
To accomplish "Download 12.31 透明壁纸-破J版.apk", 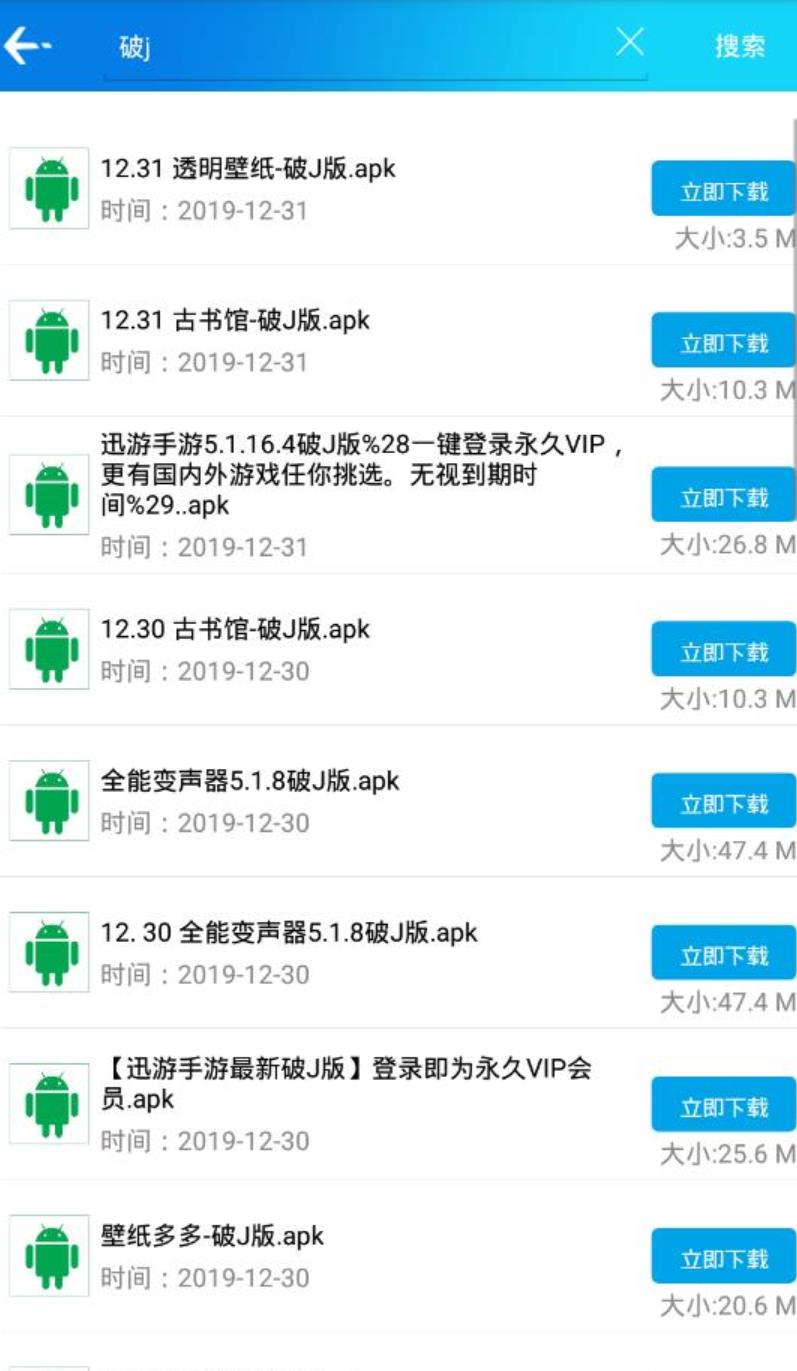I will tap(723, 190).
